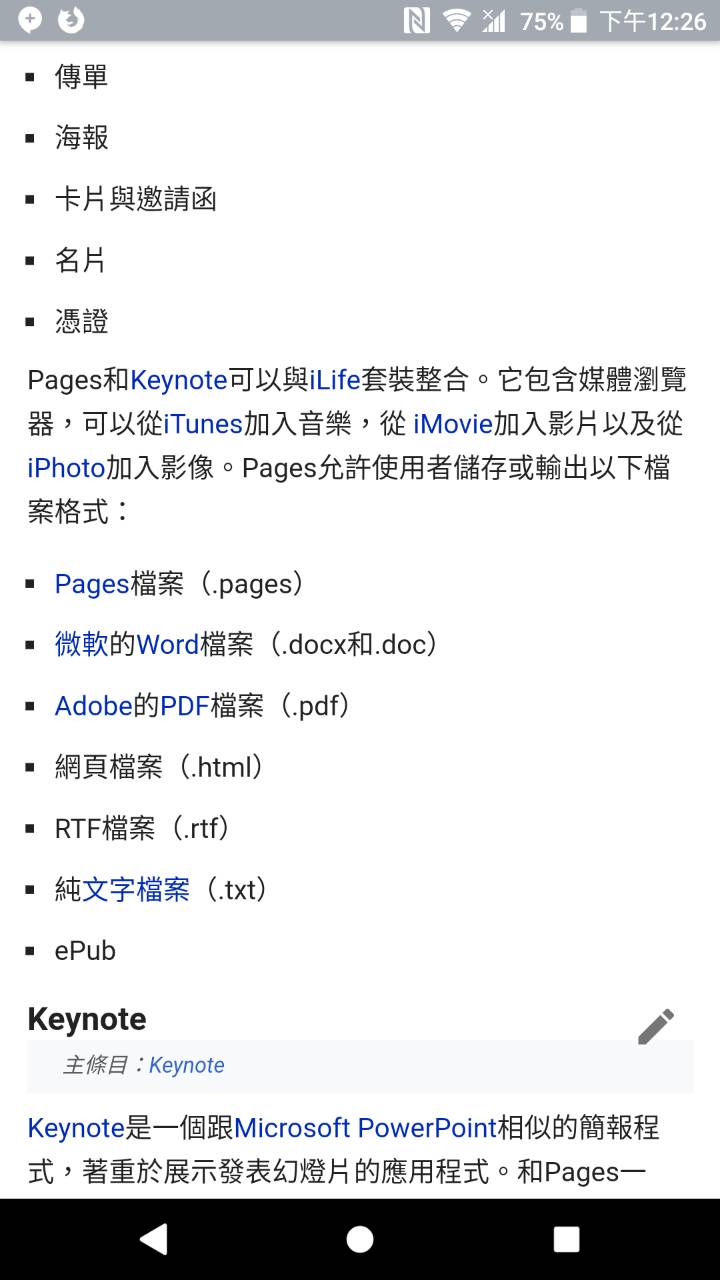Open the Adobe link
The image size is (720, 1280).
point(93,706)
